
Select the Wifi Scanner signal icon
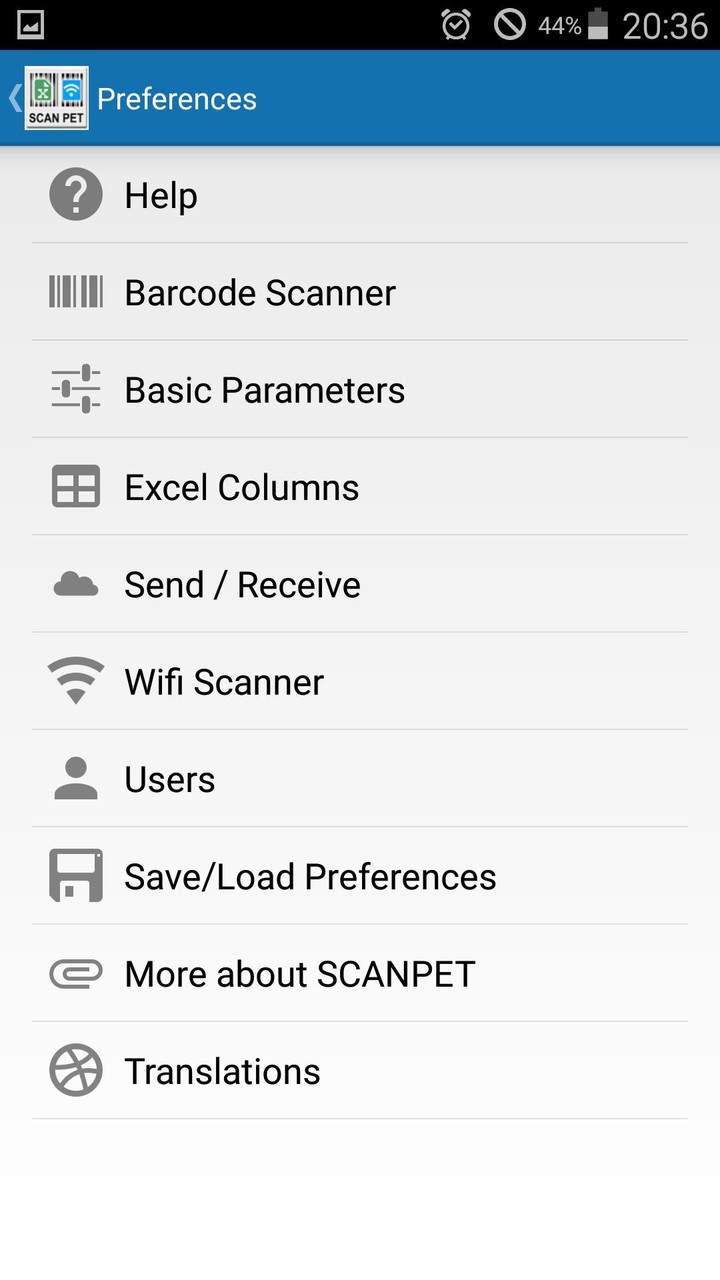point(74,680)
